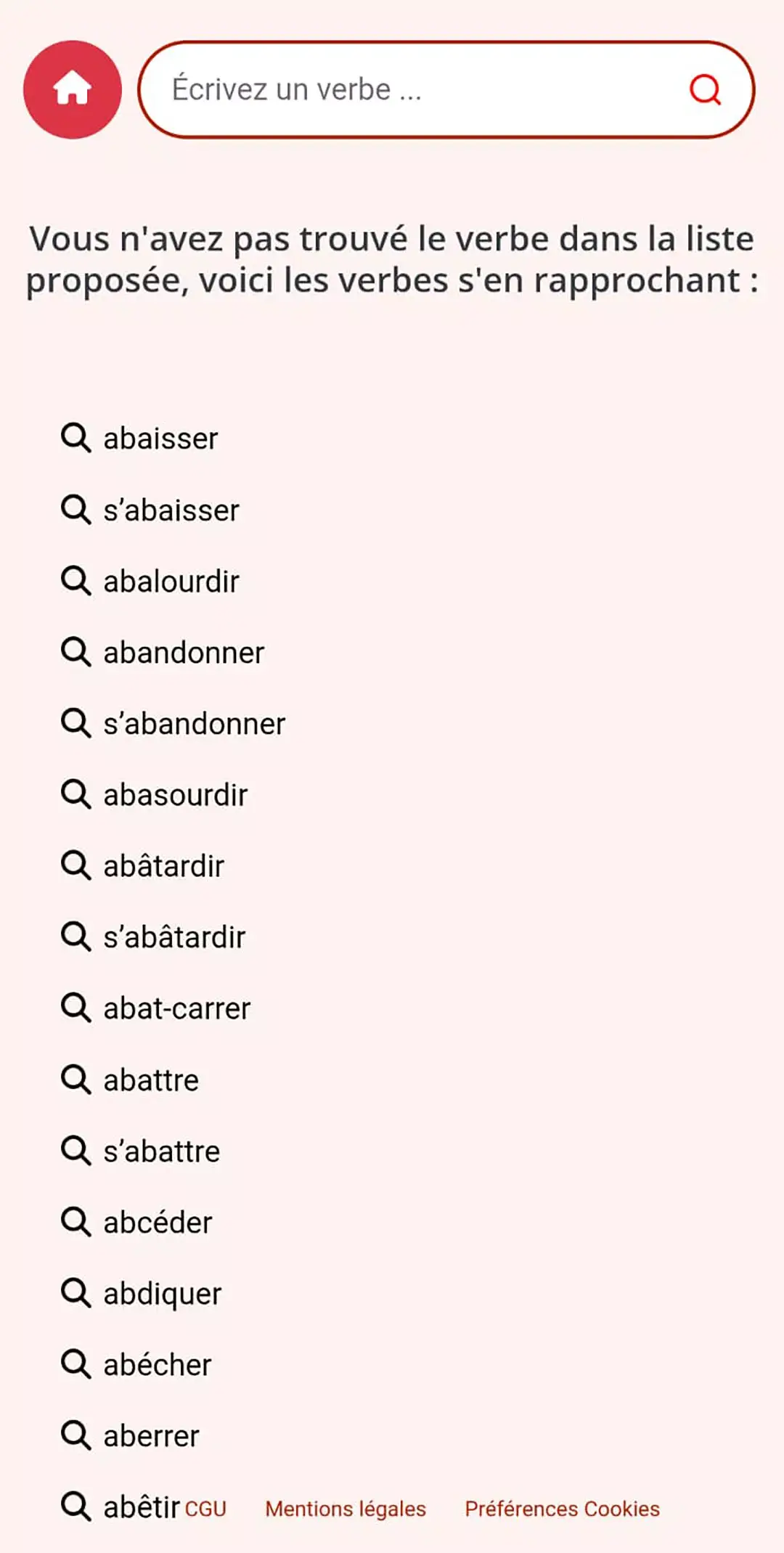
Task: Select abécher from the suggestions
Action: pos(157,1364)
